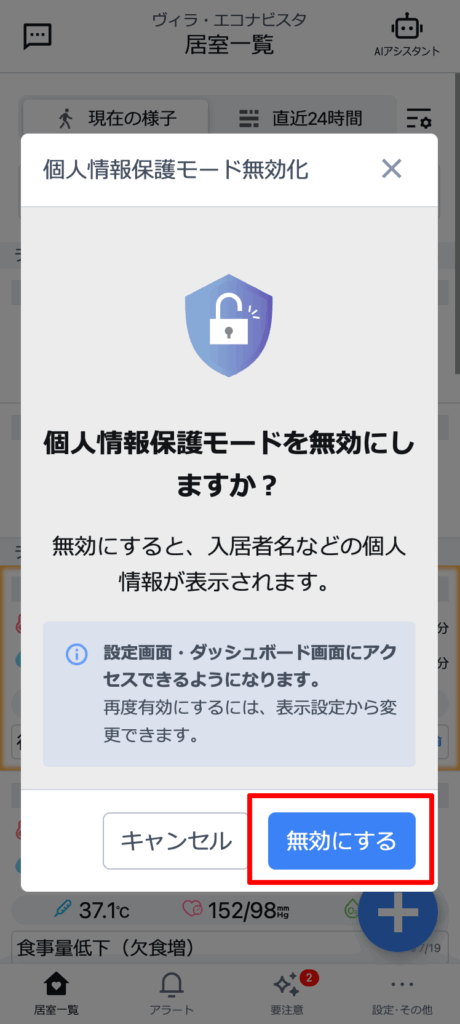This screenshot has width=460, height=1024.
Task: Switch to the 現在の様子 tab
Action: 116,118
